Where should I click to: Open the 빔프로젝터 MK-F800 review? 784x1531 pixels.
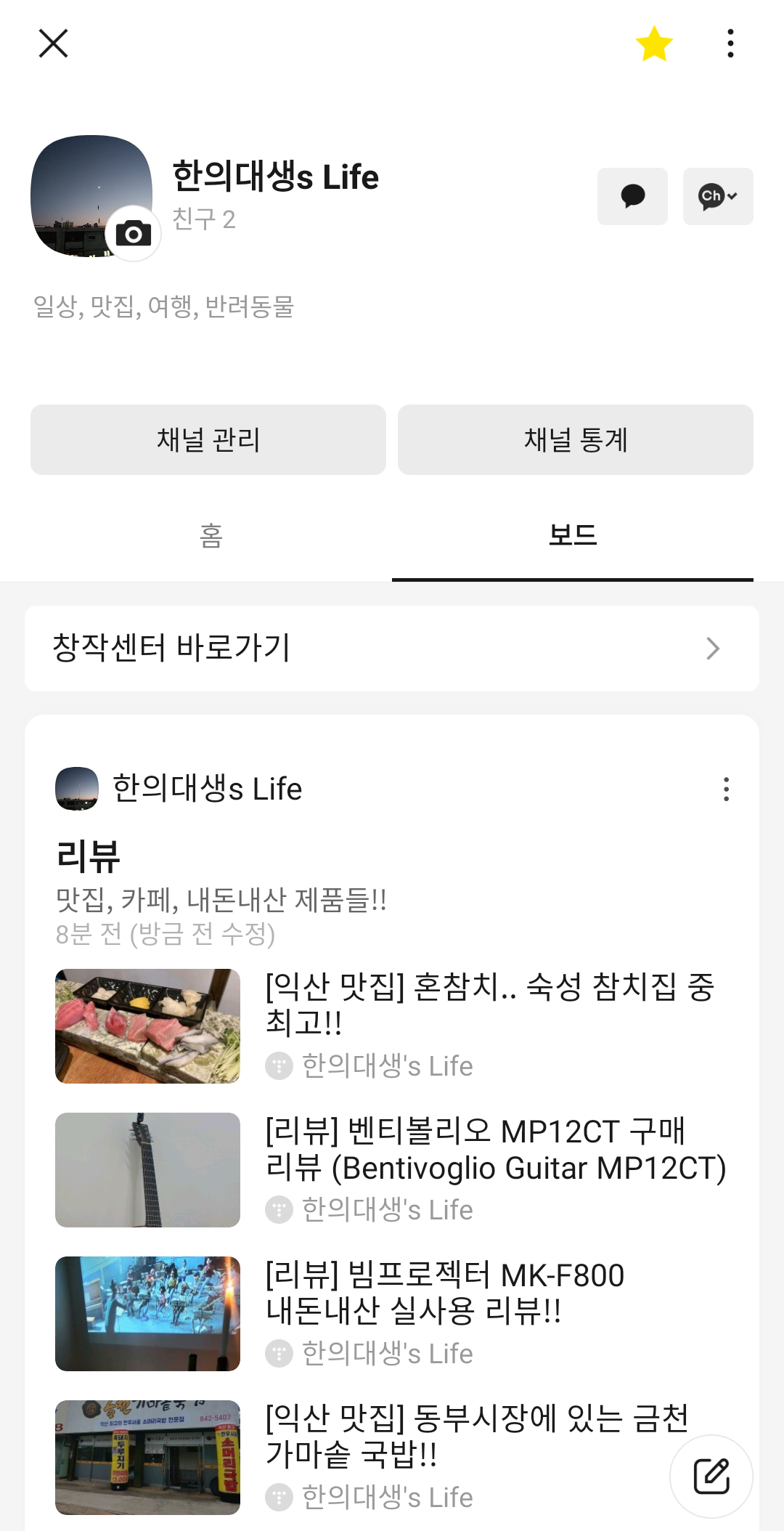pyautogui.click(x=445, y=1293)
